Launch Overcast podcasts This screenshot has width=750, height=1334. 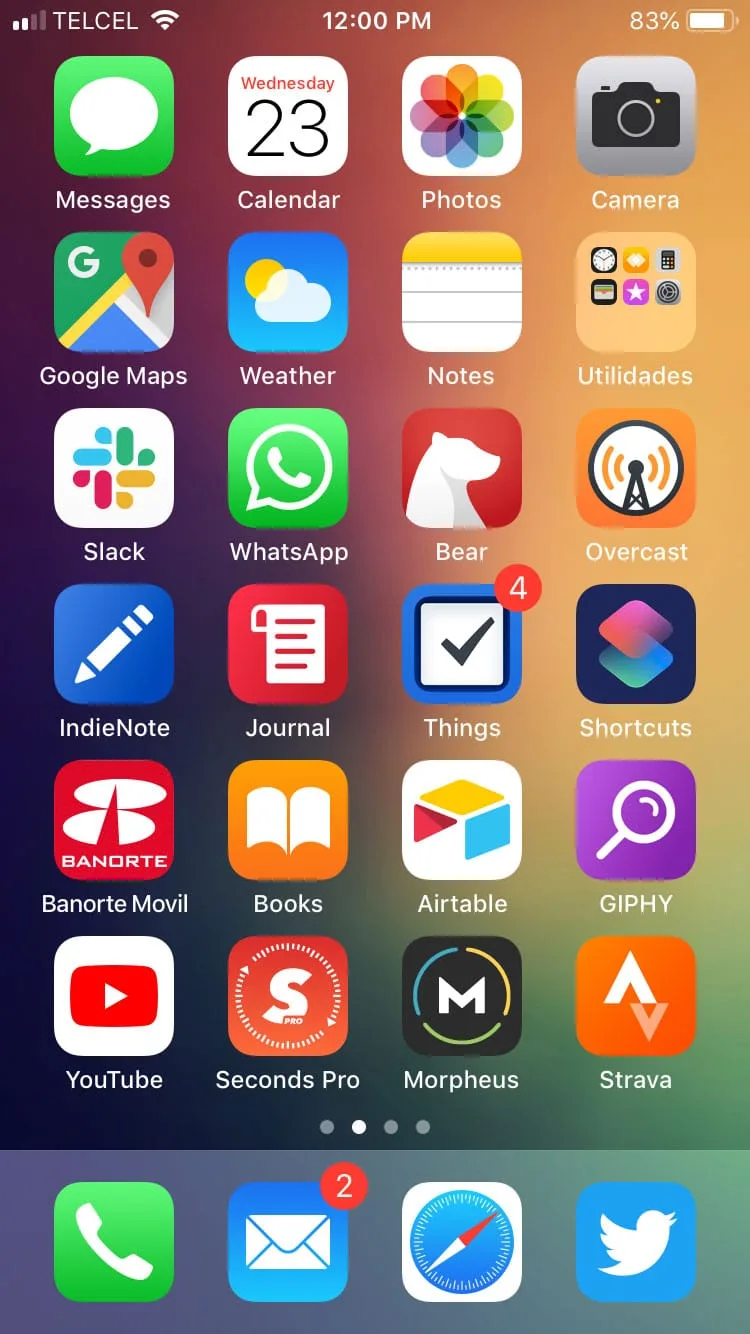point(636,468)
